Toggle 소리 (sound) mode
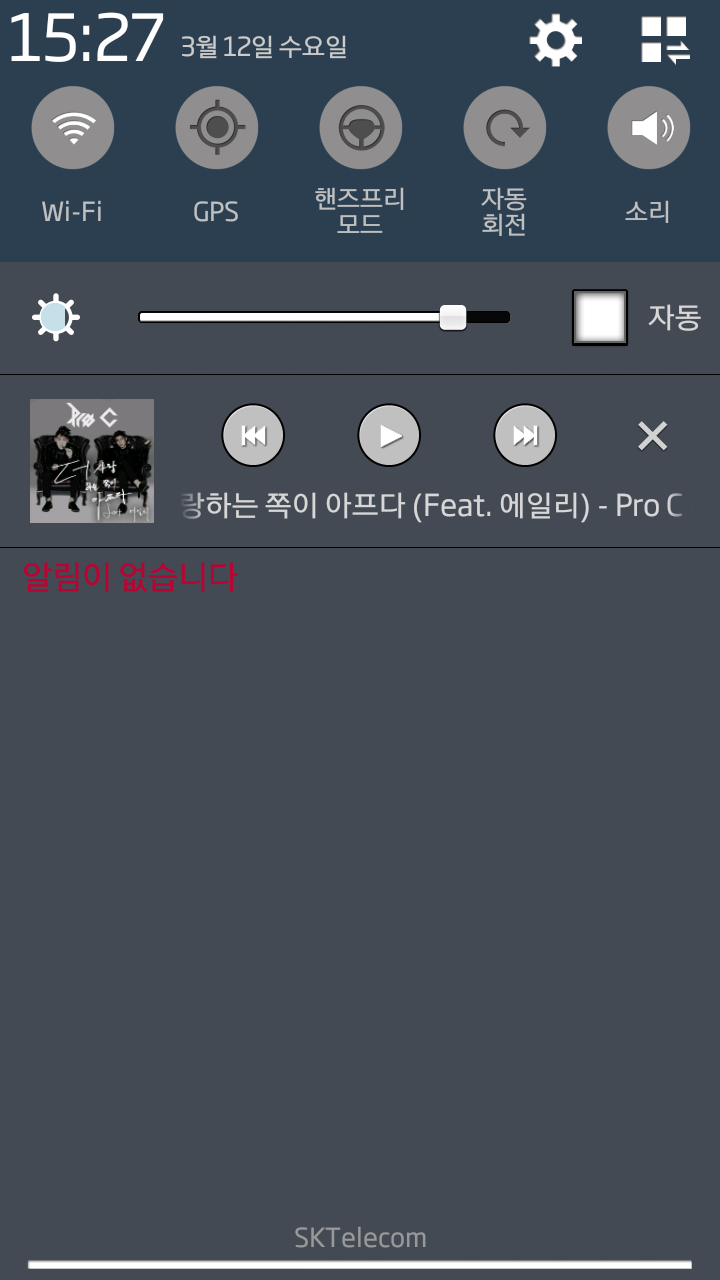The image size is (720, 1280). coord(648,128)
